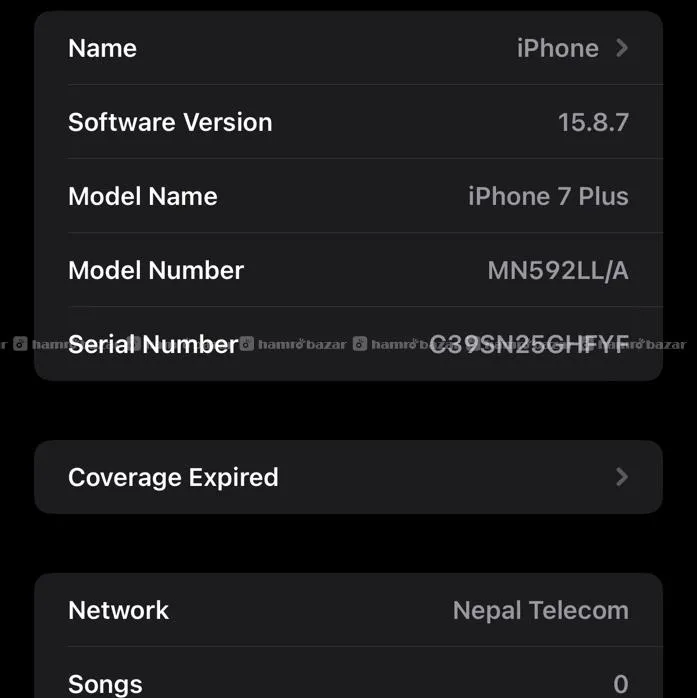
Task: Open the Coverage Expired details
Action: (348, 477)
